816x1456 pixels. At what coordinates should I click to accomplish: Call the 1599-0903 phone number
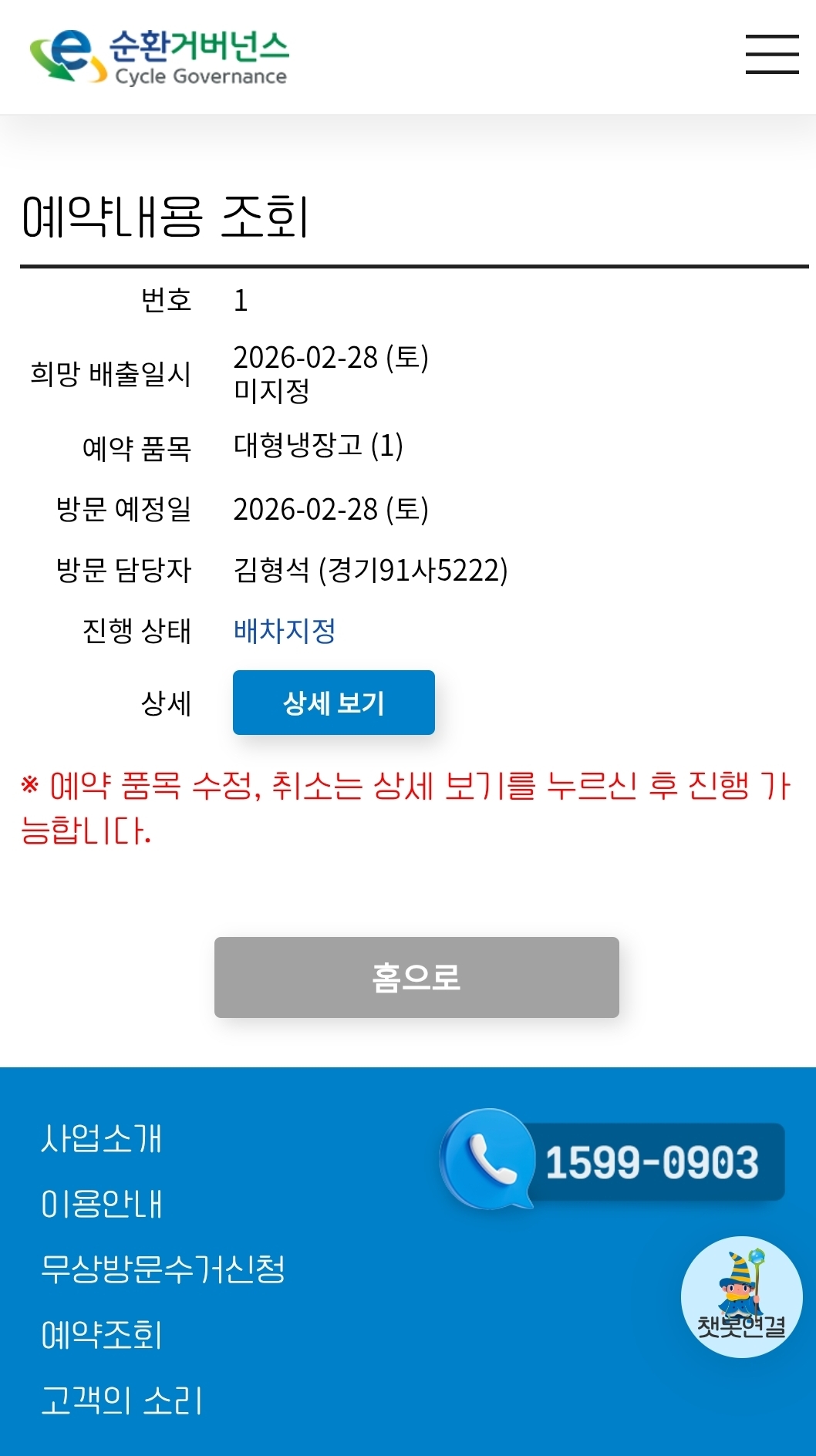click(613, 1161)
